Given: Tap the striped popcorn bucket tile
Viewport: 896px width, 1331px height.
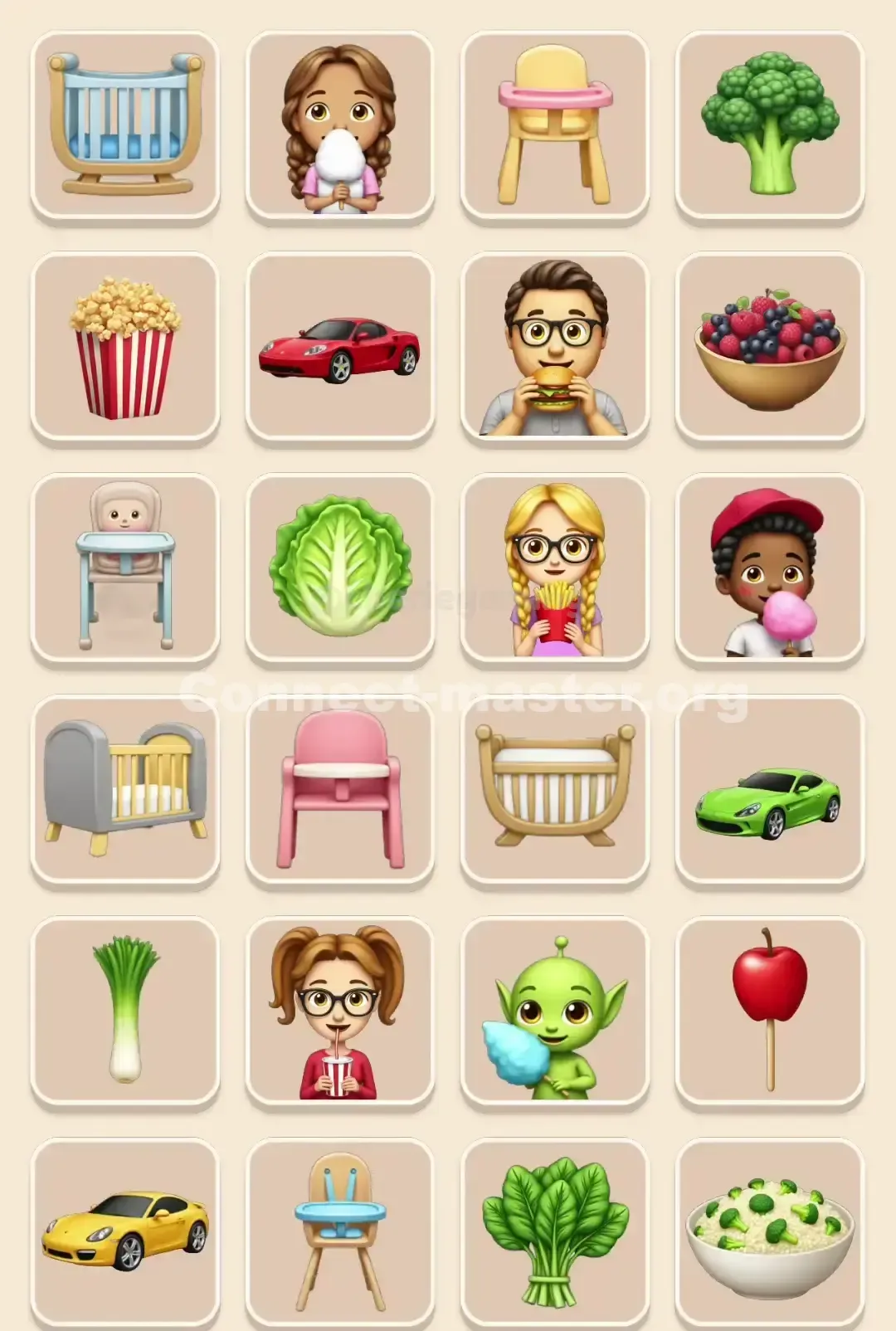Looking at the screenshot, I should 125,347.
